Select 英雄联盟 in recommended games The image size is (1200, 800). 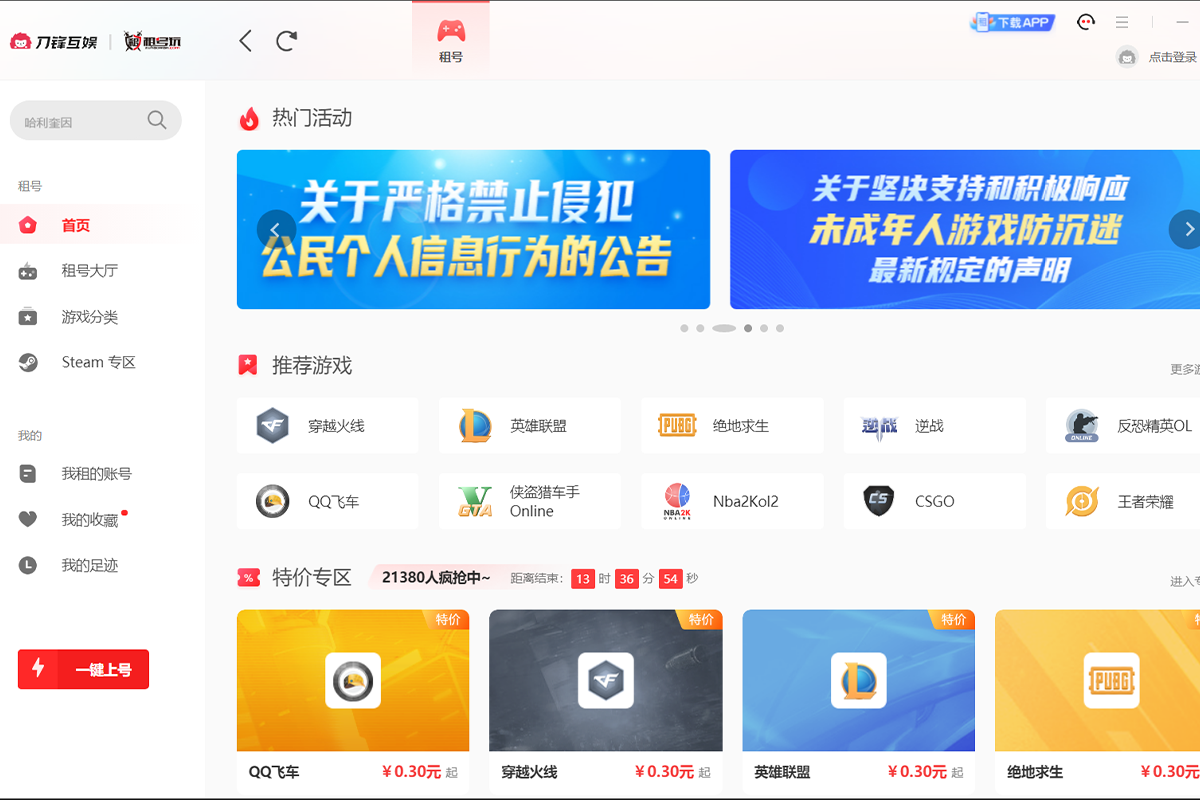(x=529, y=426)
